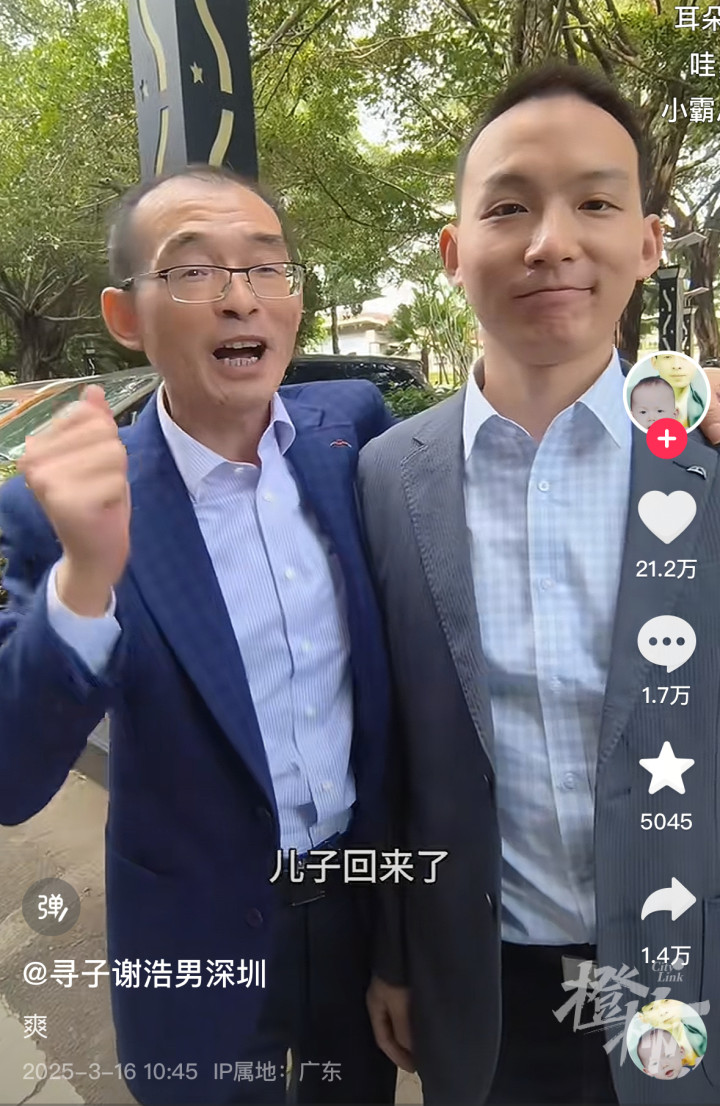Favorite the video with the star icon
This screenshot has width=720, height=1106.
[x=666, y=769]
